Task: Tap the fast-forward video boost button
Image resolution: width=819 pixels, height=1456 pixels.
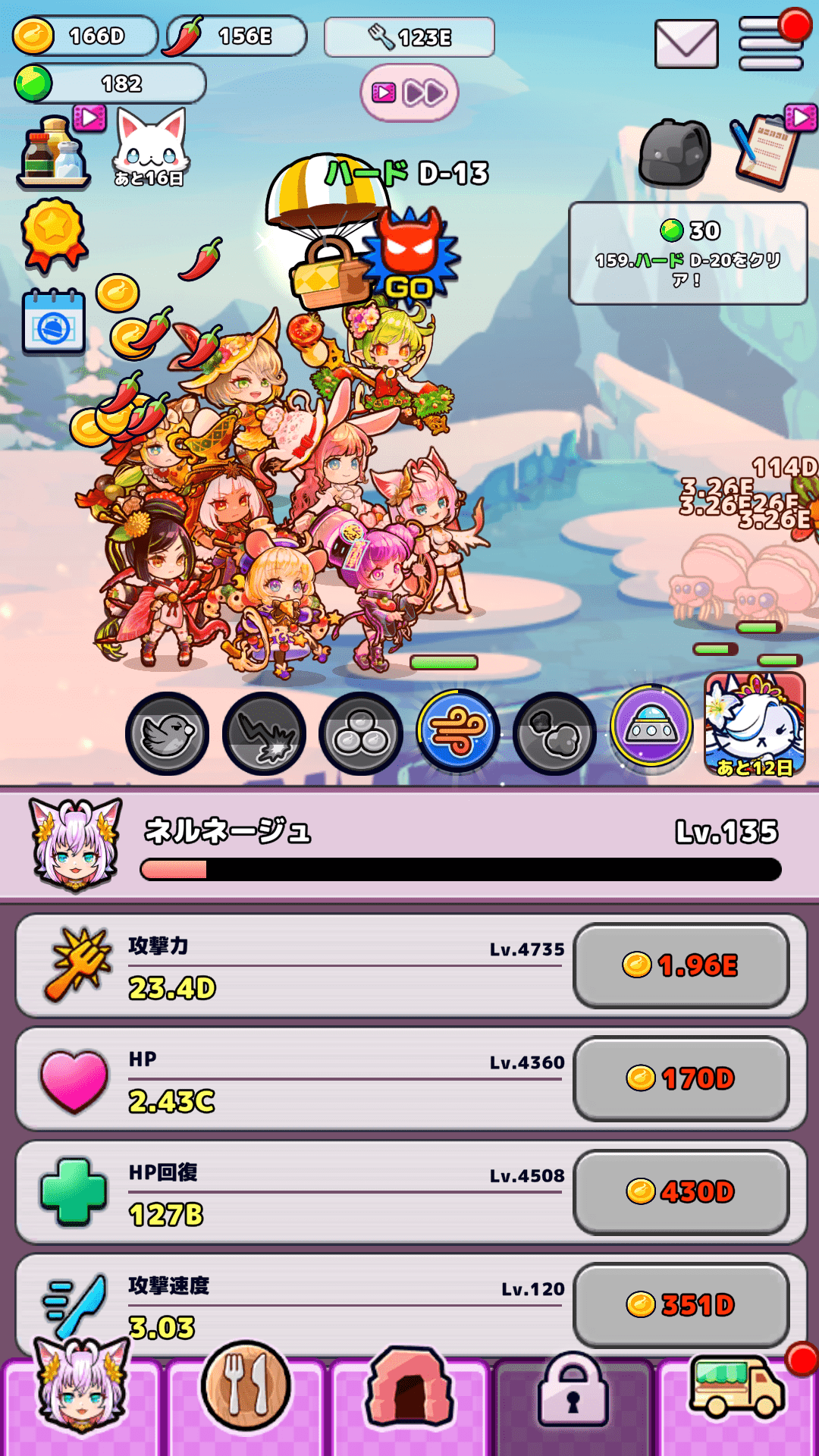Action: [x=409, y=93]
